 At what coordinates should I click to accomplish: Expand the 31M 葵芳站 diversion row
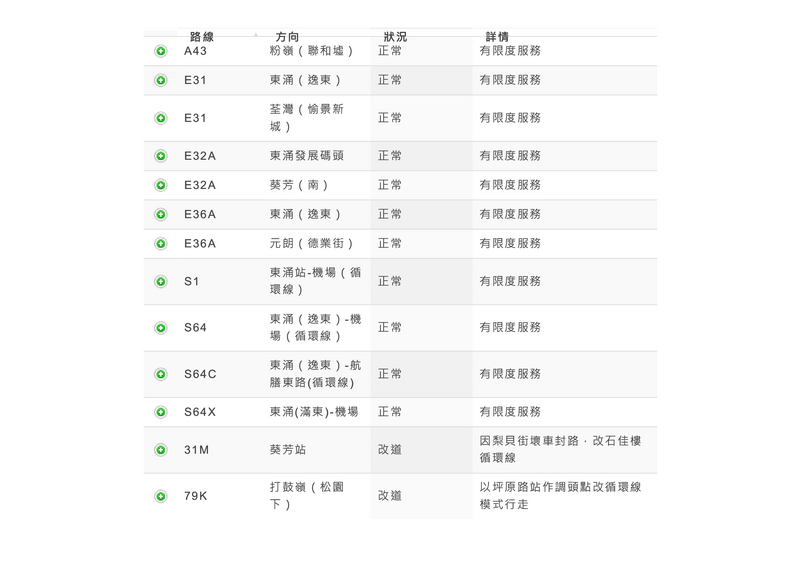pos(161,450)
